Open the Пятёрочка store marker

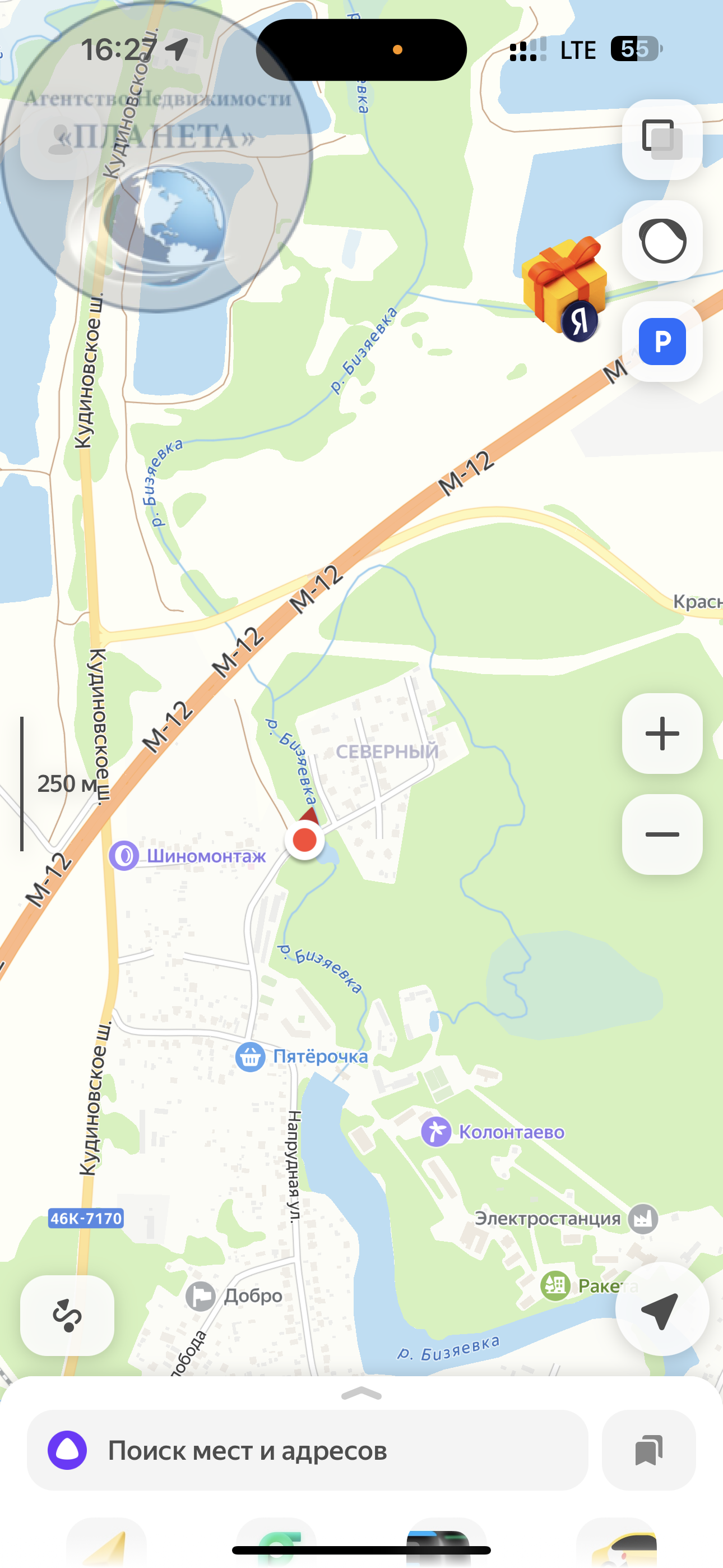click(x=250, y=1057)
